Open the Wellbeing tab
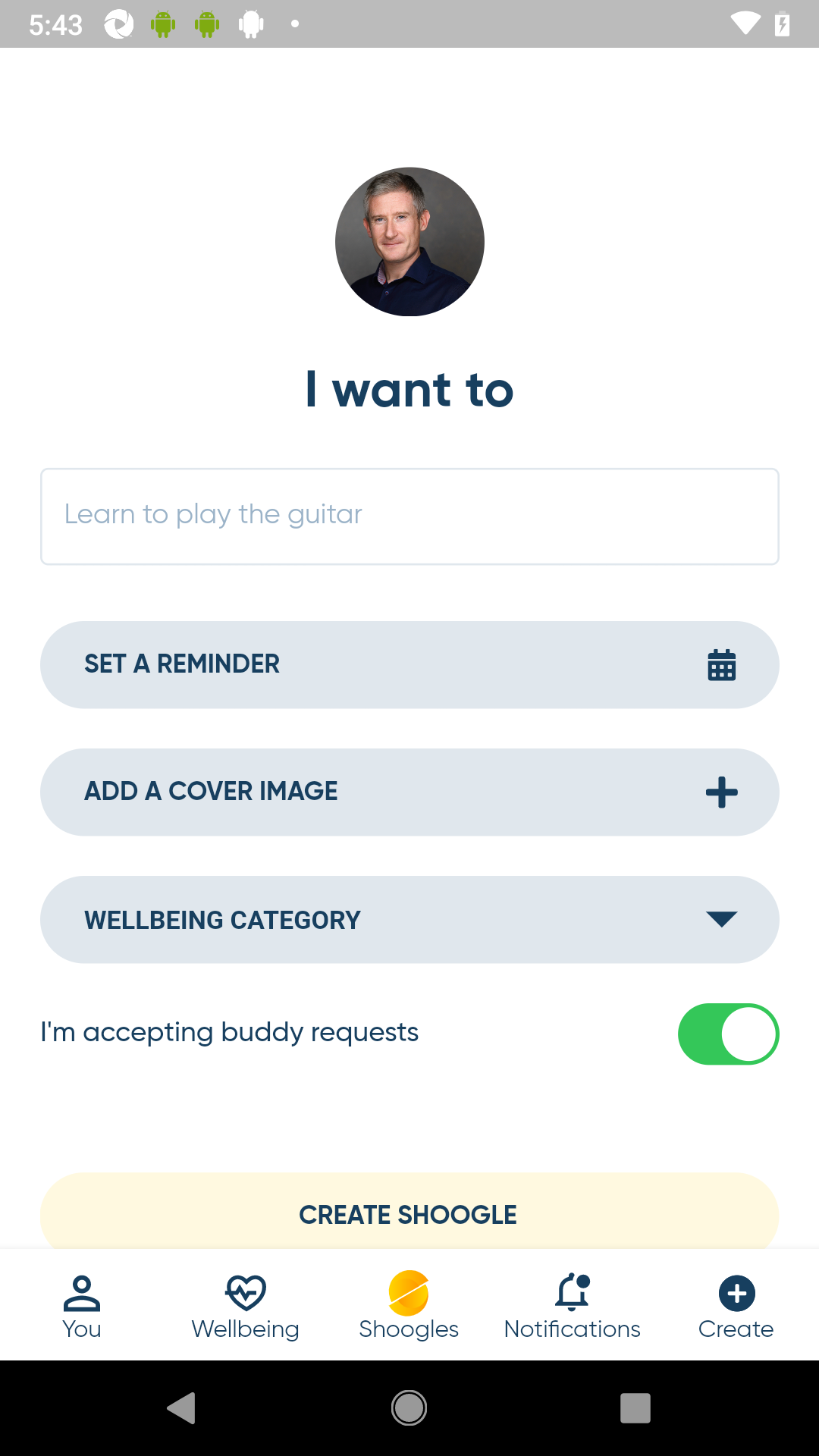 coord(246,1306)
